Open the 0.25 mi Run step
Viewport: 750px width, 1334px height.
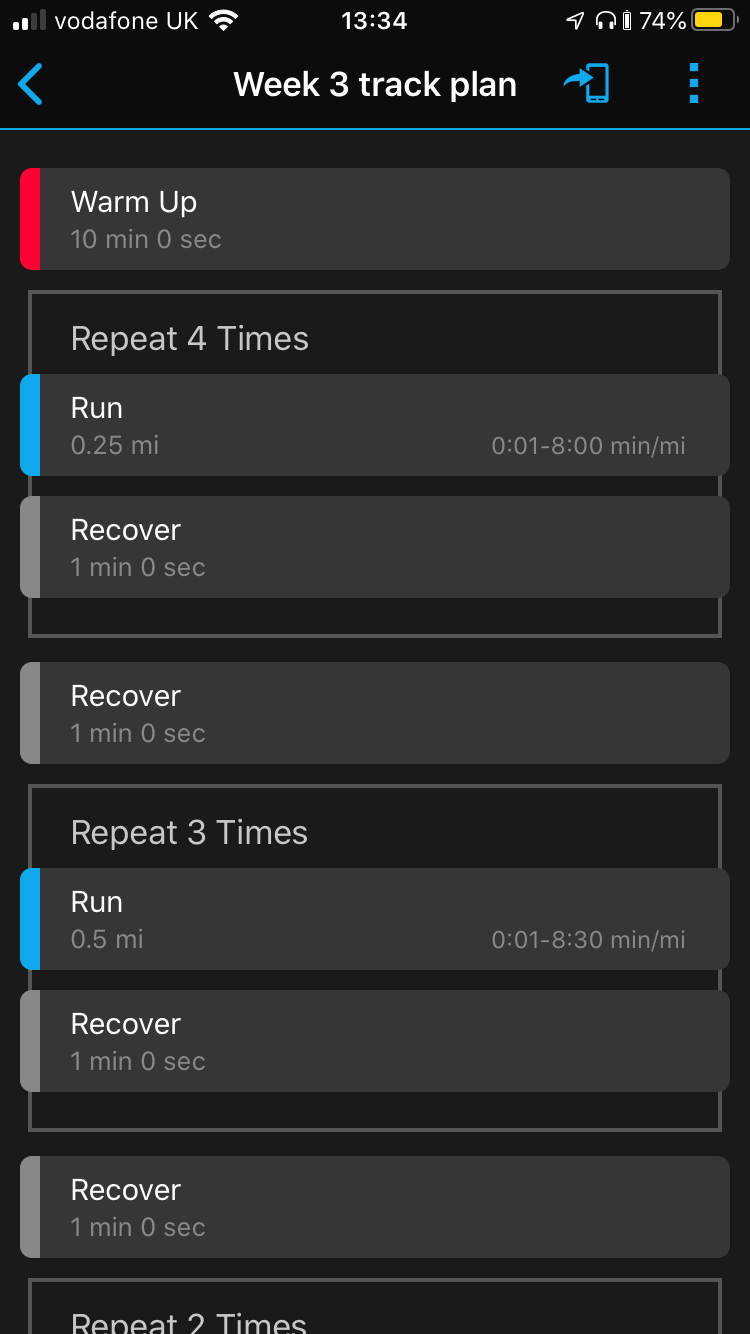375,425
